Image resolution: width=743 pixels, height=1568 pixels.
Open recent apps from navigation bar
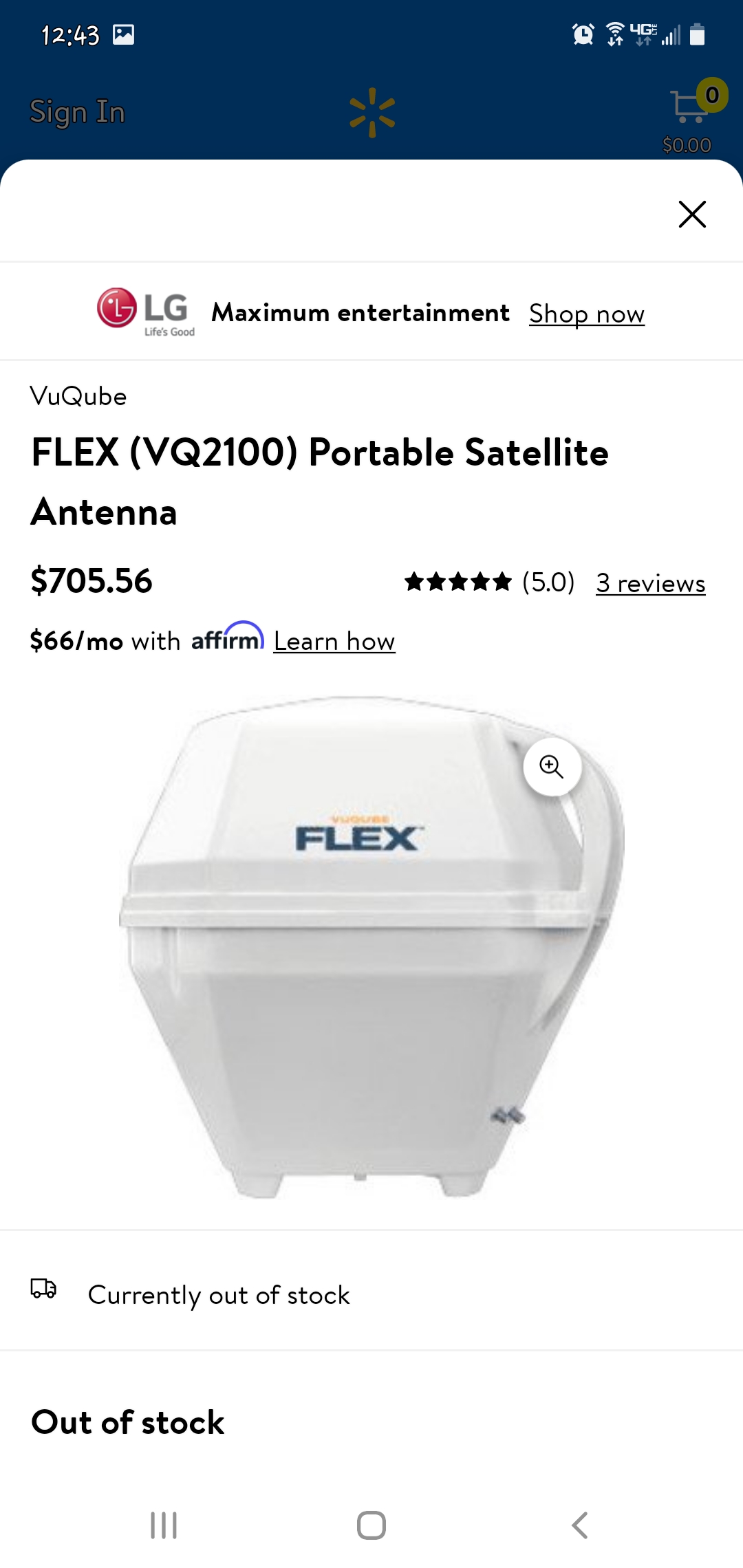coord(164,1525)
